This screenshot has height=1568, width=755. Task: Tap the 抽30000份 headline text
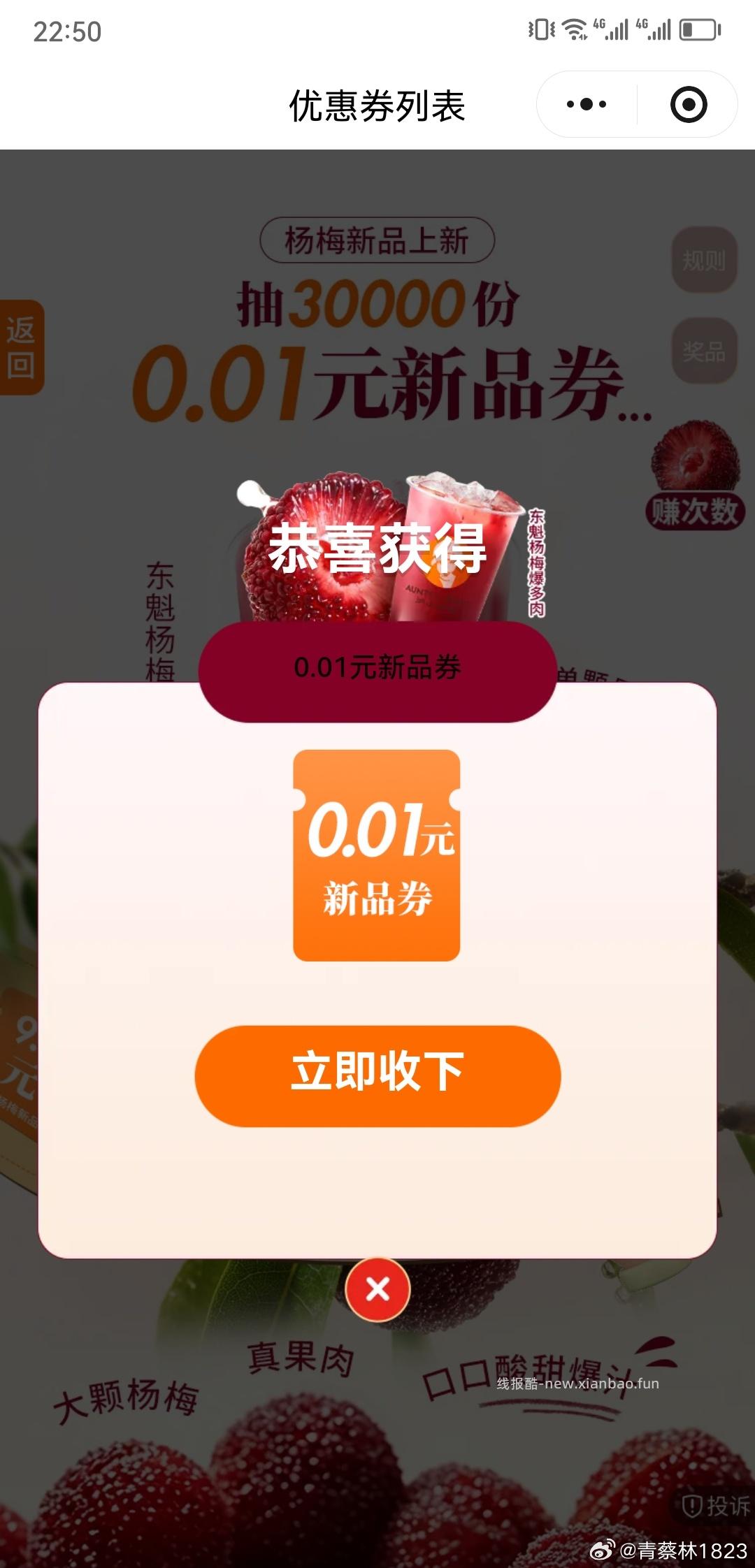(377, 302)
